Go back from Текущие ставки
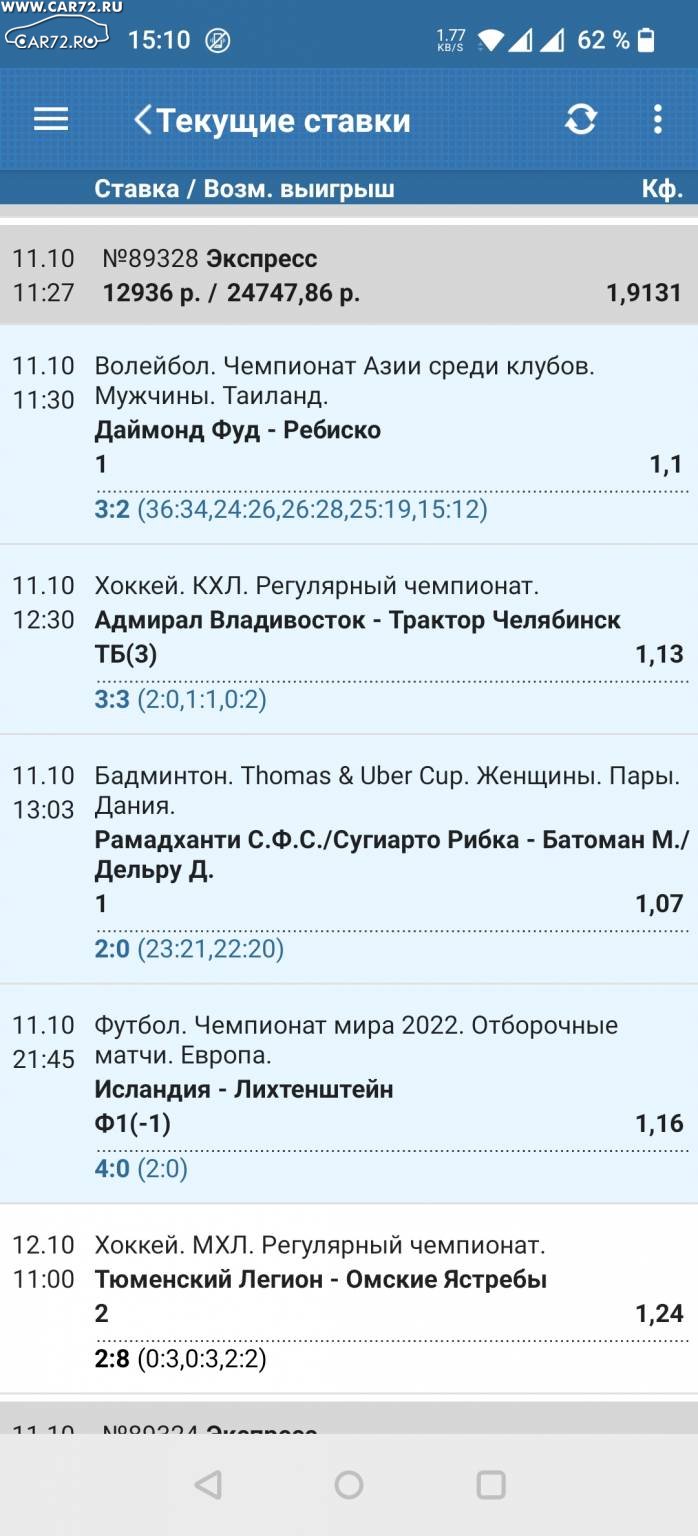Image resolution: width=698 pixels, height=1536 pixels. coord(143,120)
